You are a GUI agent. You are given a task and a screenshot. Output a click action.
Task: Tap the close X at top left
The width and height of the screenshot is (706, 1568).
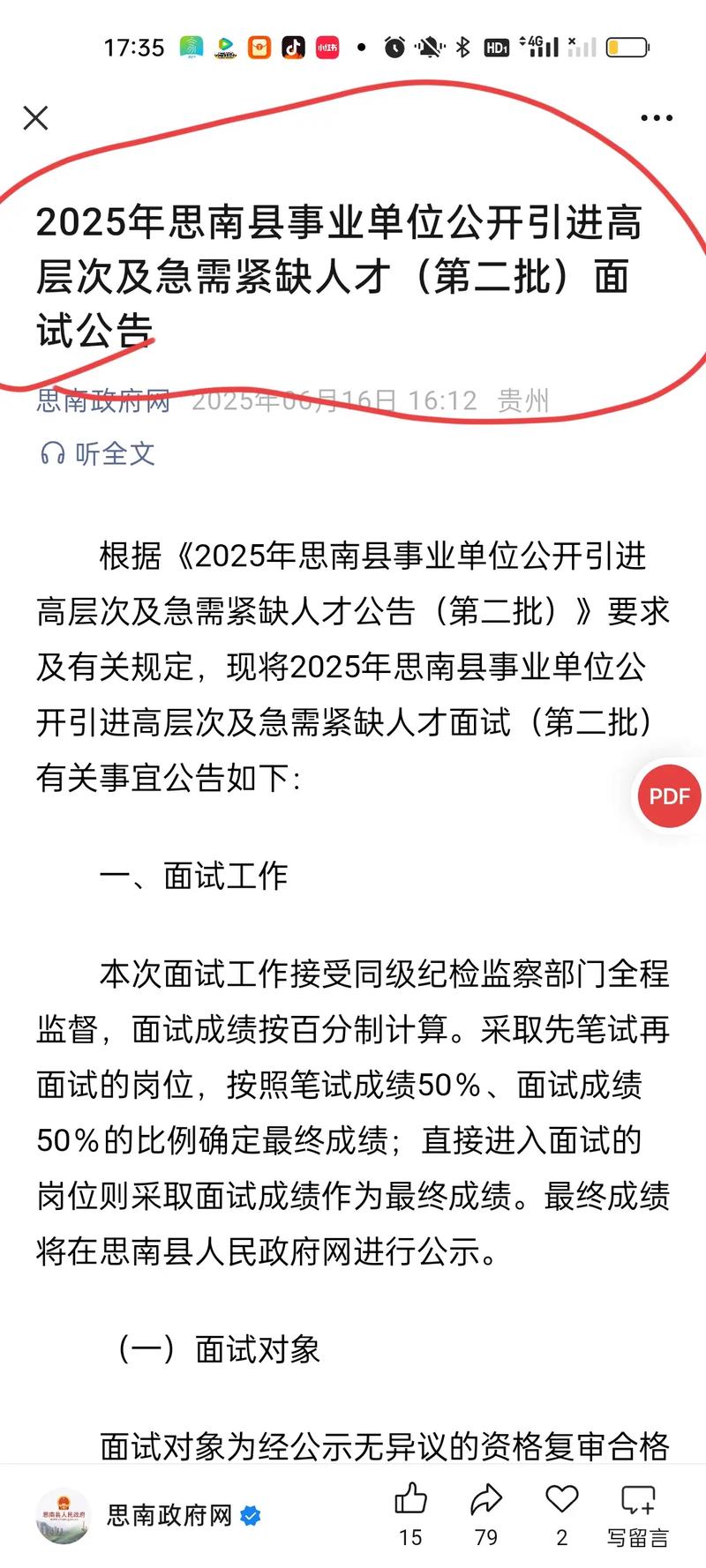click(x=35, y=117)
